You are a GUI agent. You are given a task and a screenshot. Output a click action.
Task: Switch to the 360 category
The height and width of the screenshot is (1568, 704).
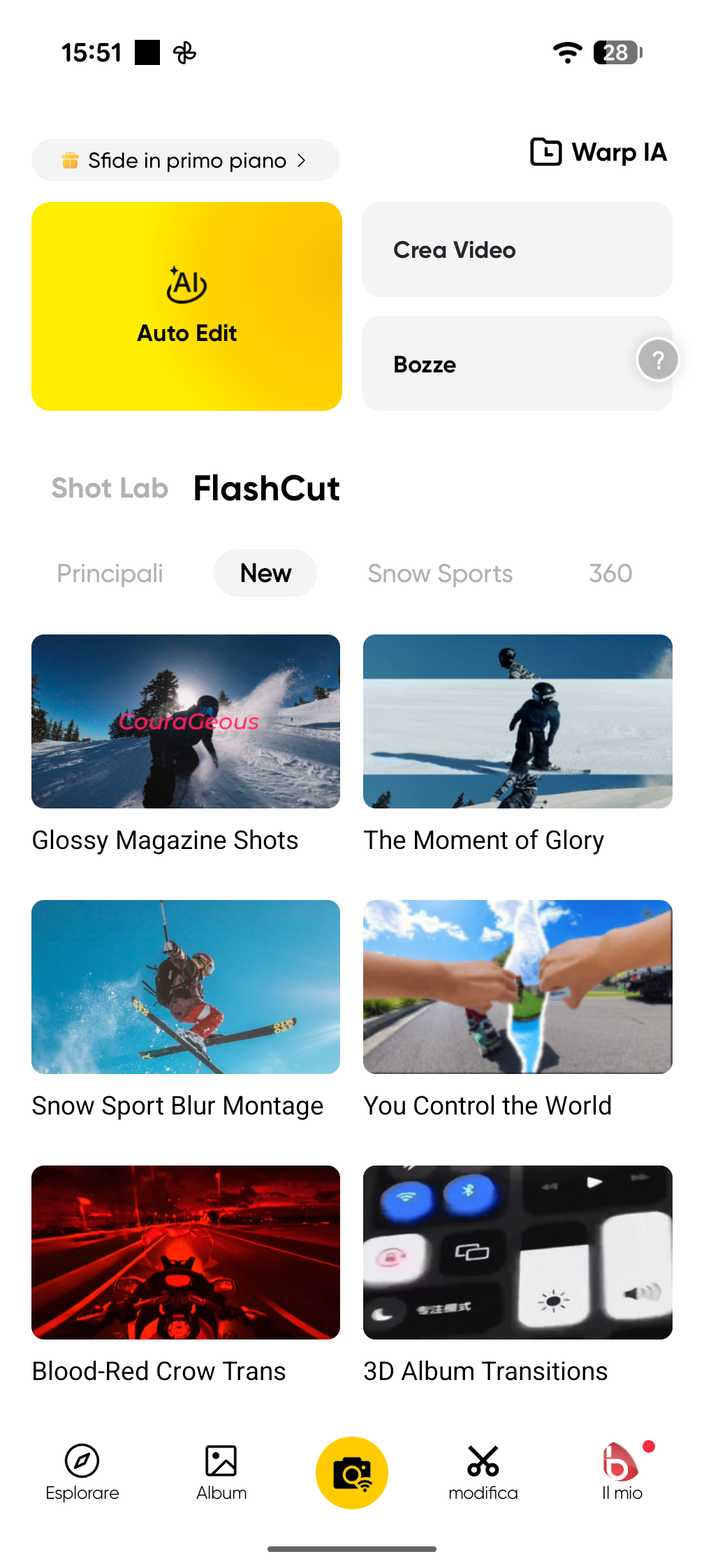pos(610,574)
